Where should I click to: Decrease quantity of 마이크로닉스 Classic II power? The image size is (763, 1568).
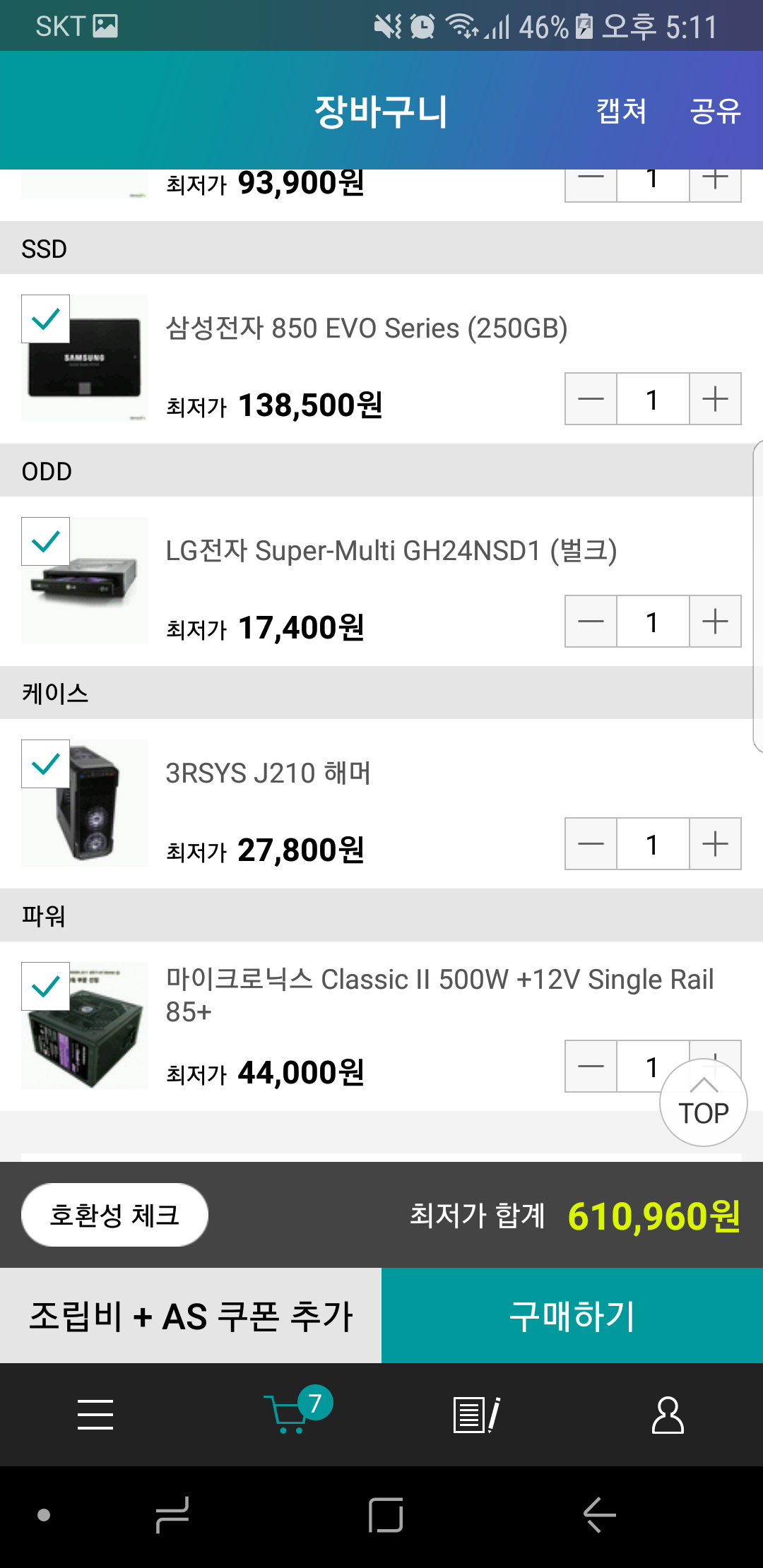pyautogui.click(x=591, y=1067)
